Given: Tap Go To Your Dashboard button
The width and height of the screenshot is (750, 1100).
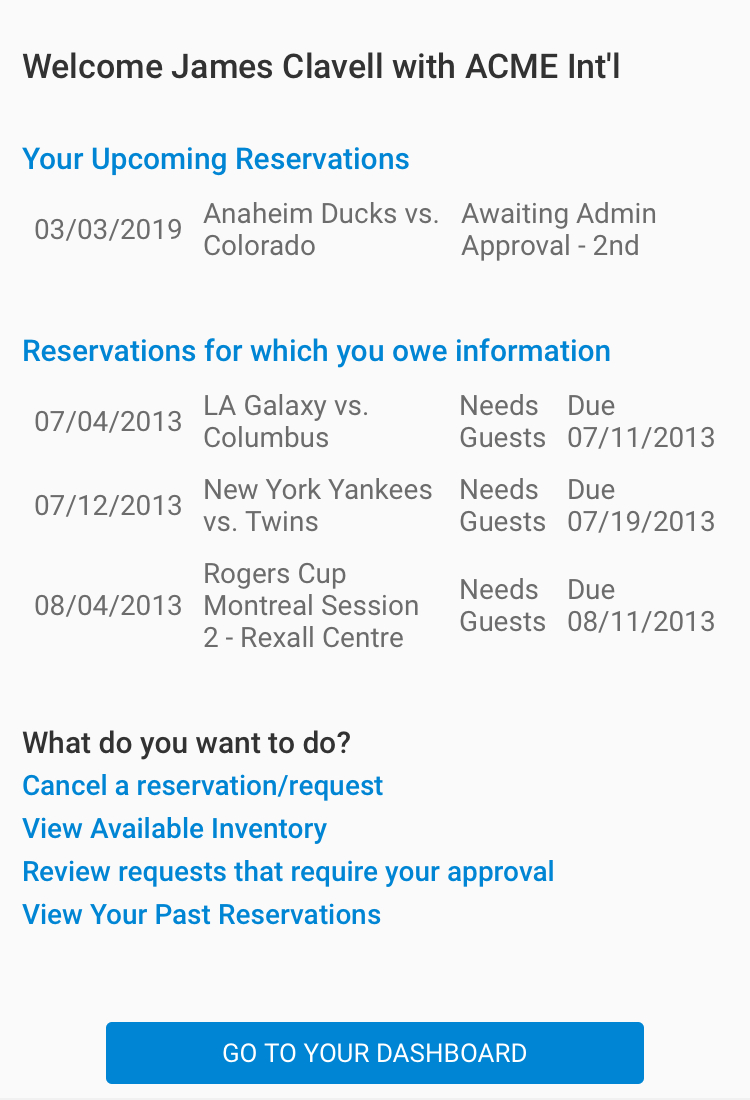Looking at the screenshot, I should pos(374,1053).
